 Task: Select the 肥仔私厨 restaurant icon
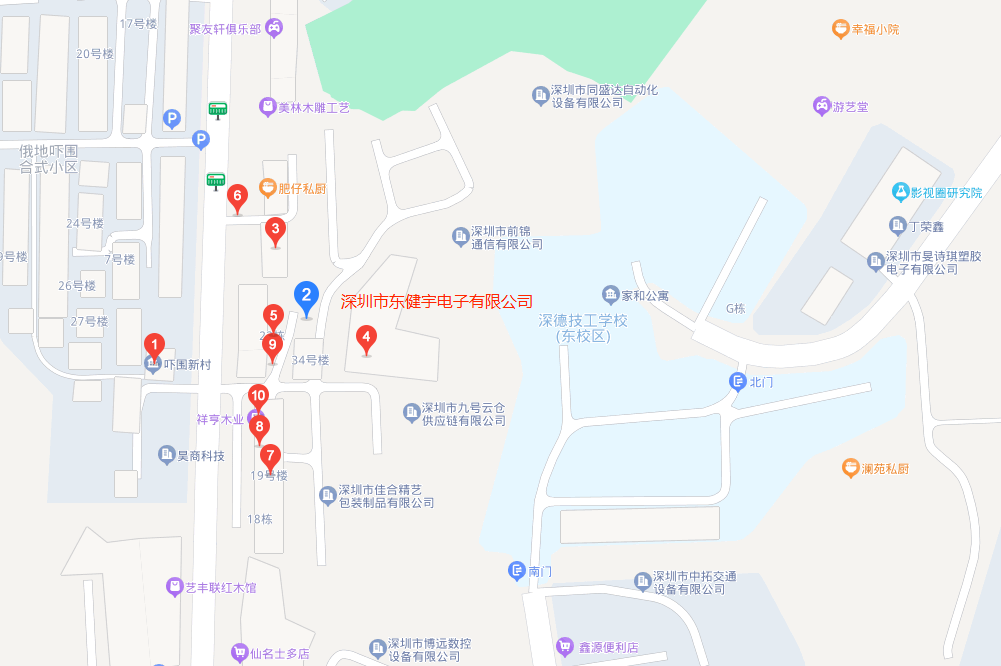[267, 187]
